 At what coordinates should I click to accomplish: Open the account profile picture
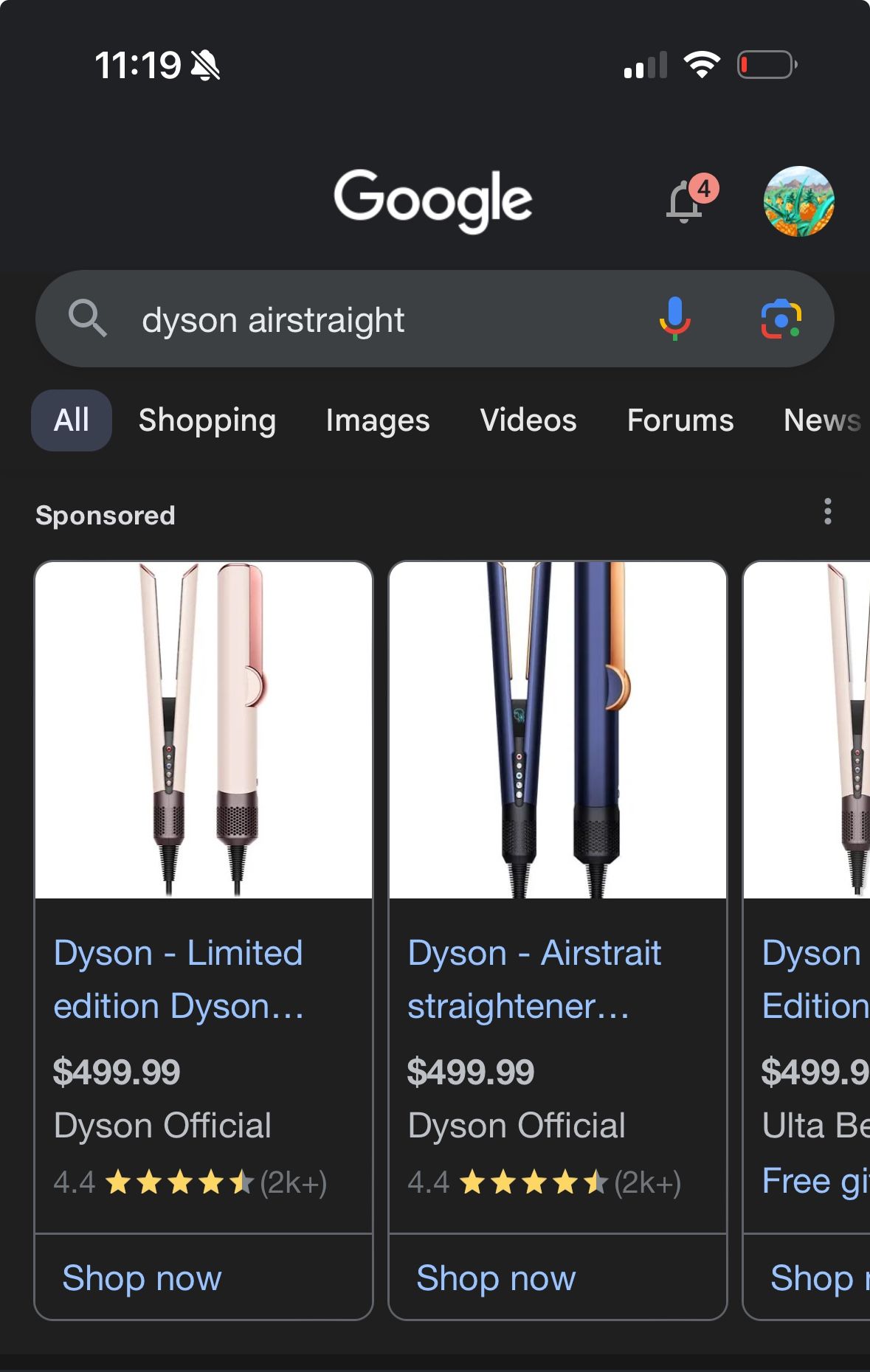click(x=798, y=201)
